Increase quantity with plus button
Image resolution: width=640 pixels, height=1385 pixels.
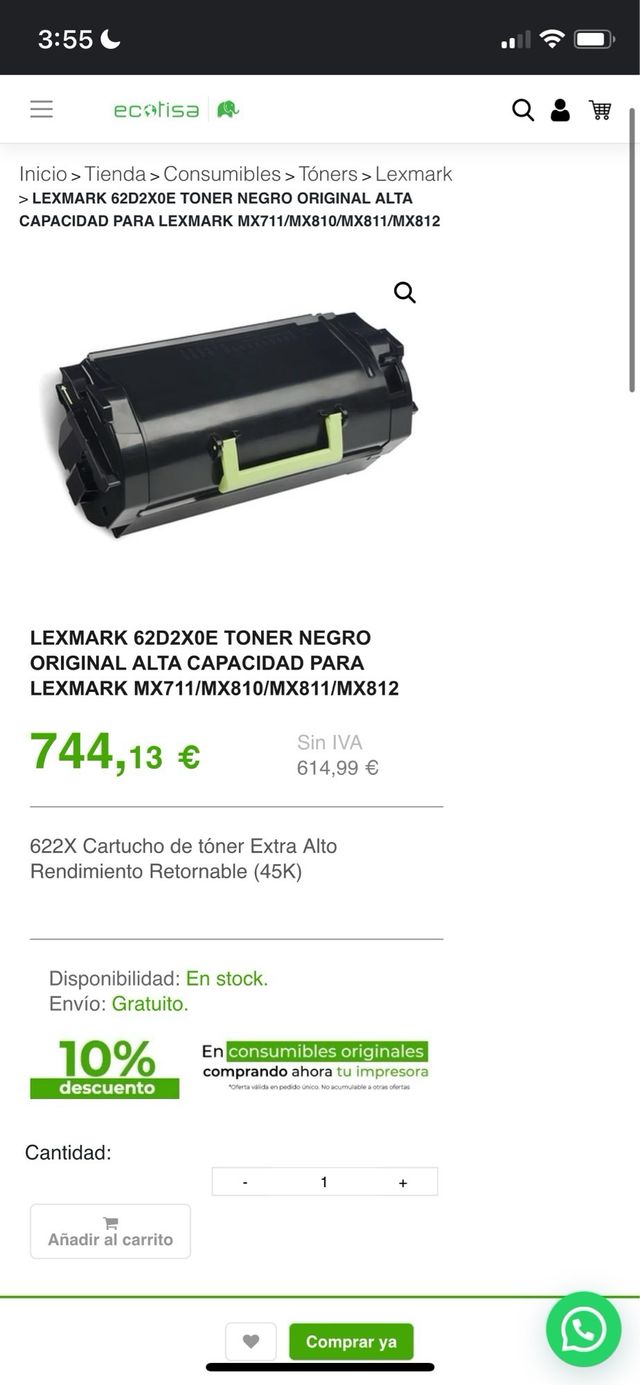point(403,1182)
